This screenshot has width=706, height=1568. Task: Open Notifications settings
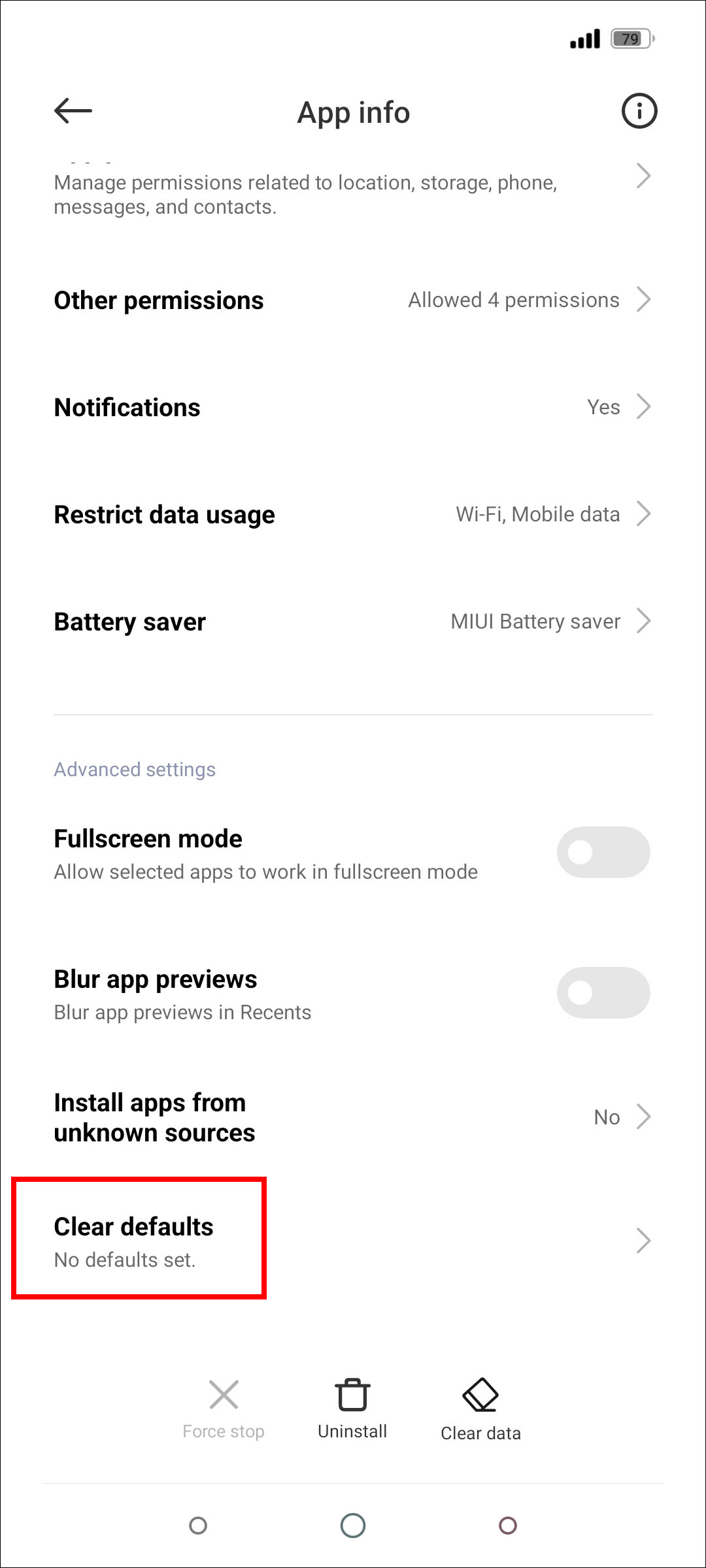click(353, 408)
